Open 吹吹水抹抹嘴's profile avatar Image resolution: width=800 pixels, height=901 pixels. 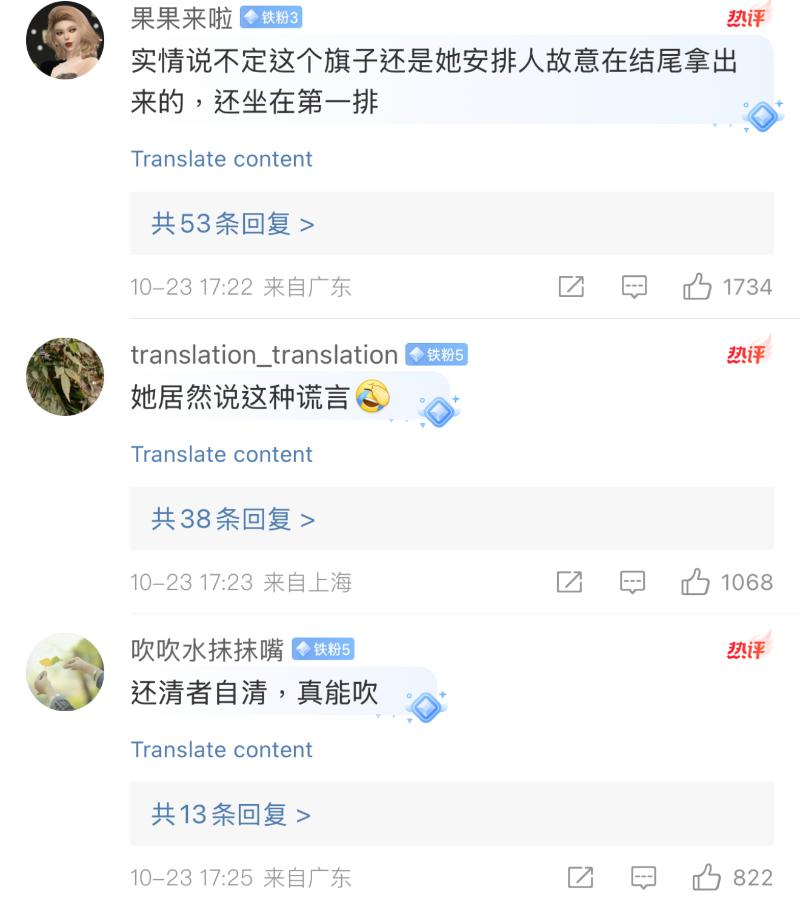click(x=65, y=671)
